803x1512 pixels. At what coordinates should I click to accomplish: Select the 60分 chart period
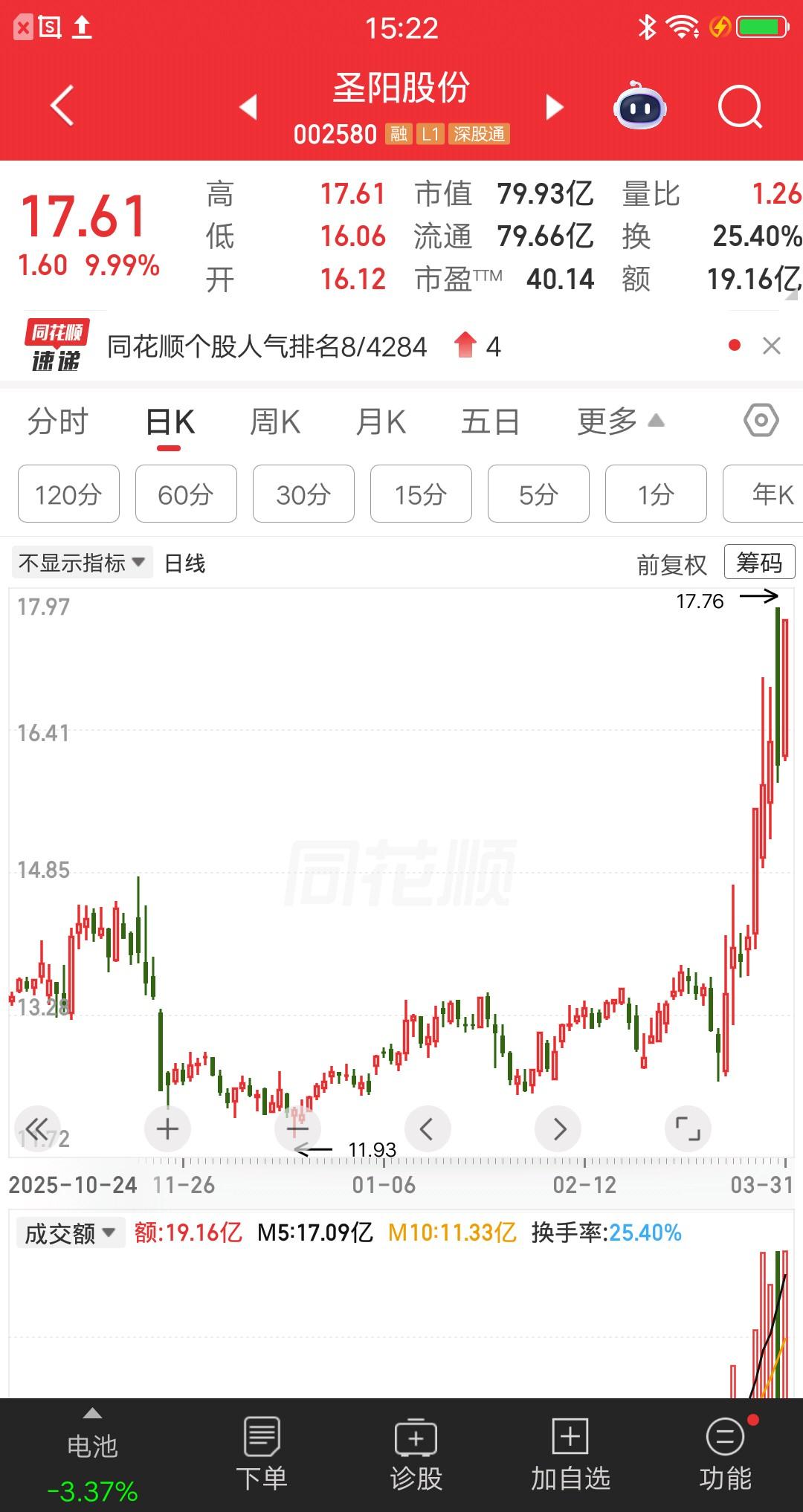[x=185, y=494]
